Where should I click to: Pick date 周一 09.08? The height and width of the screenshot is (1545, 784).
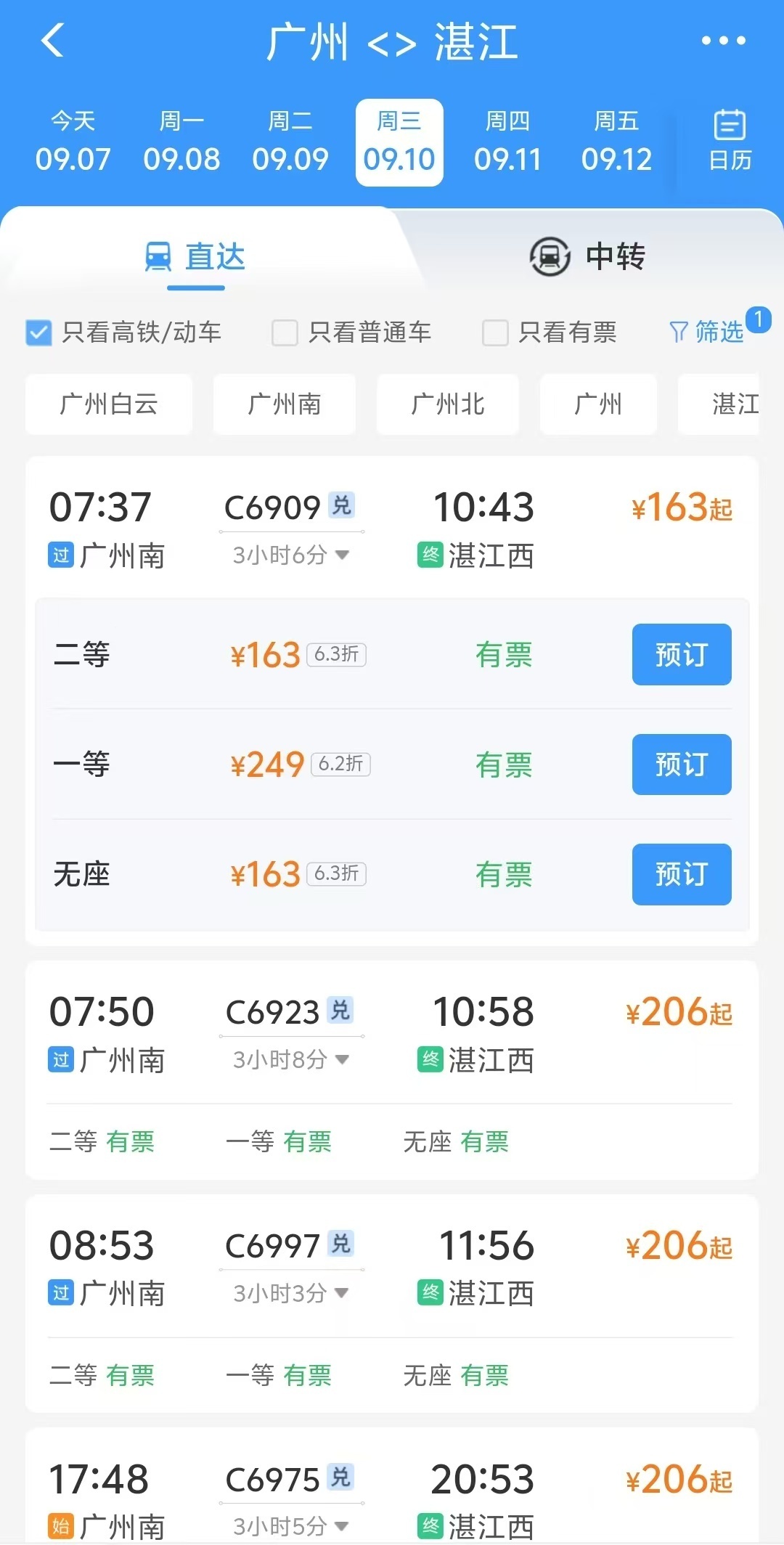point(181,142)
